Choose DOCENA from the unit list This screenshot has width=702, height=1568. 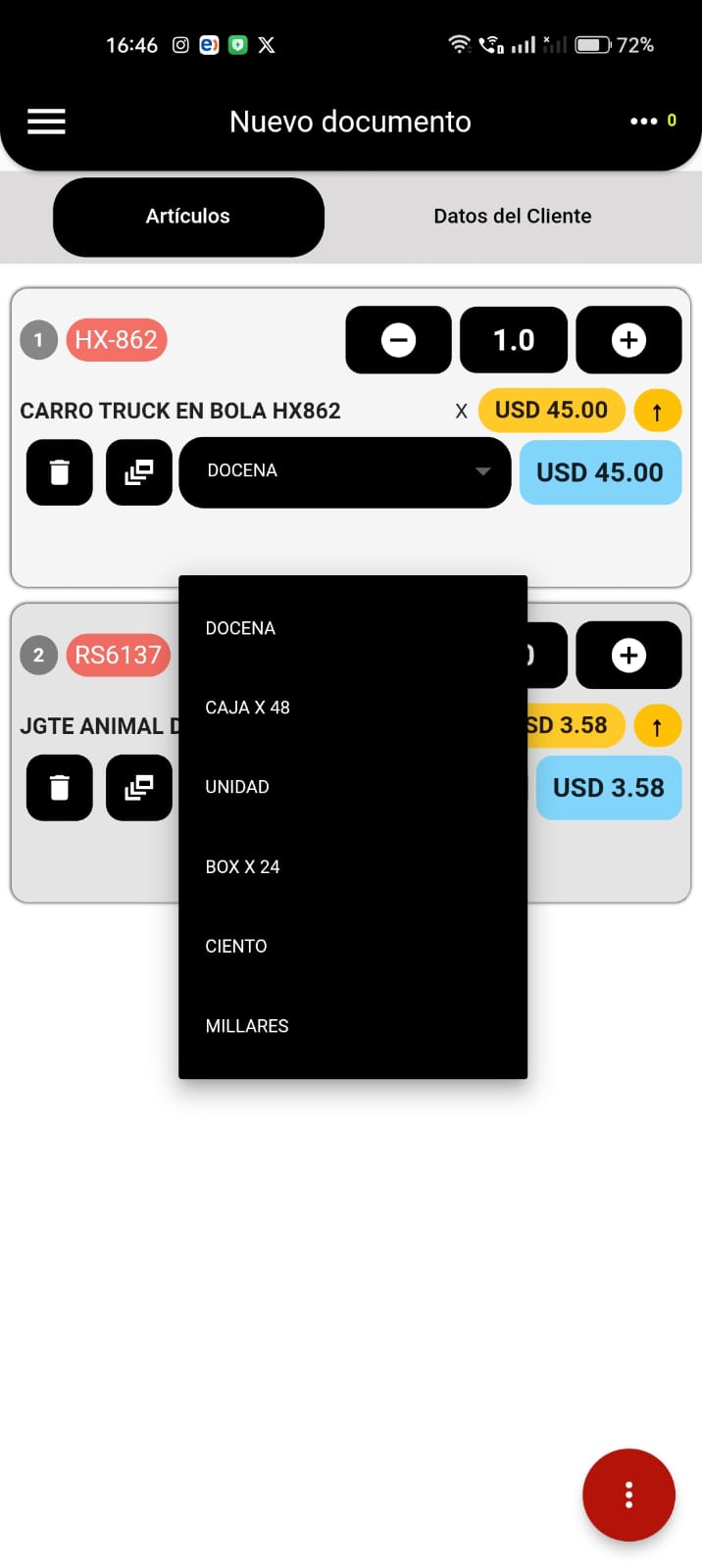click(x=241, y=628)
